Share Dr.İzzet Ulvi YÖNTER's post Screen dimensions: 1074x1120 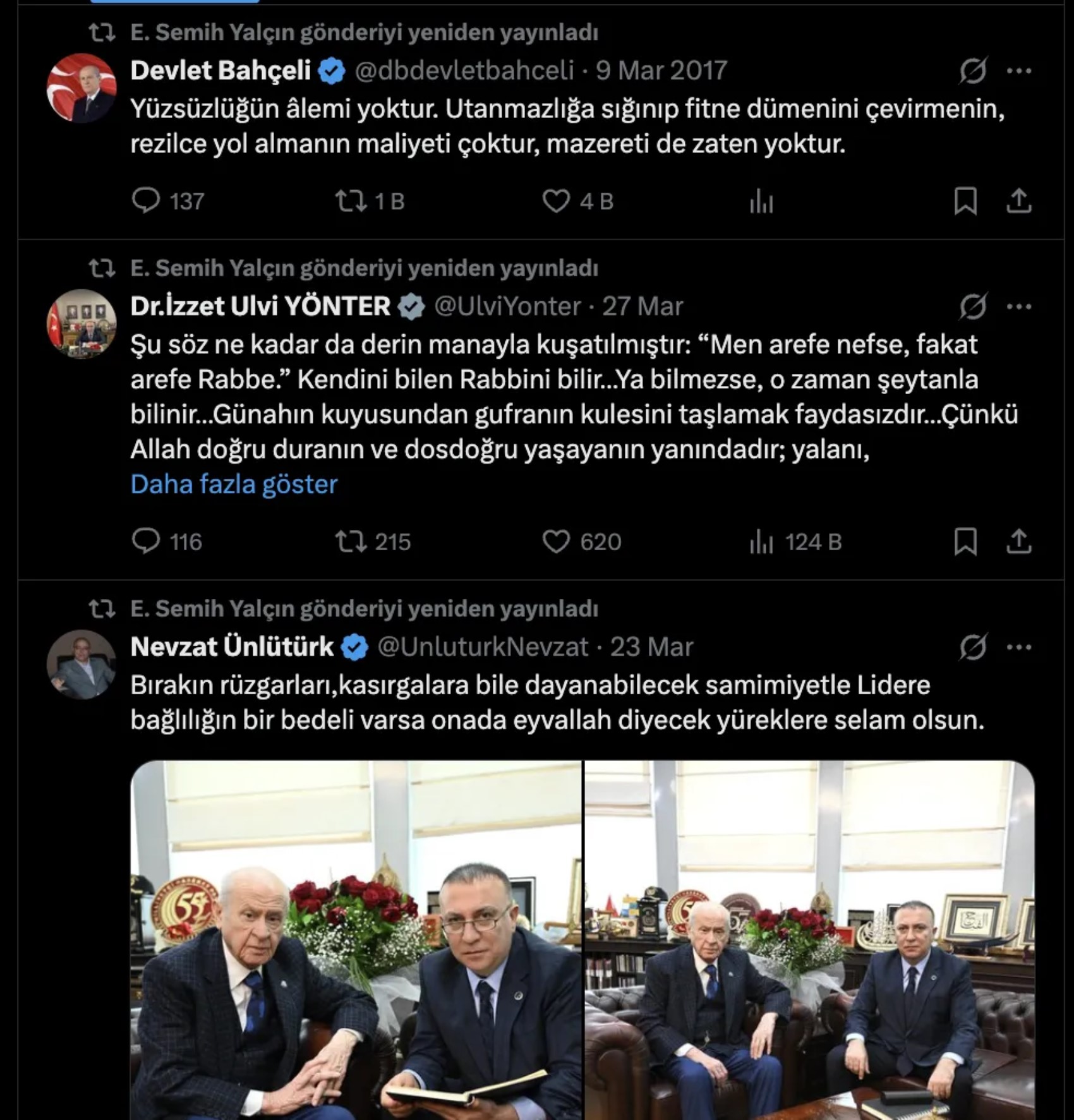pos(1018,542)
